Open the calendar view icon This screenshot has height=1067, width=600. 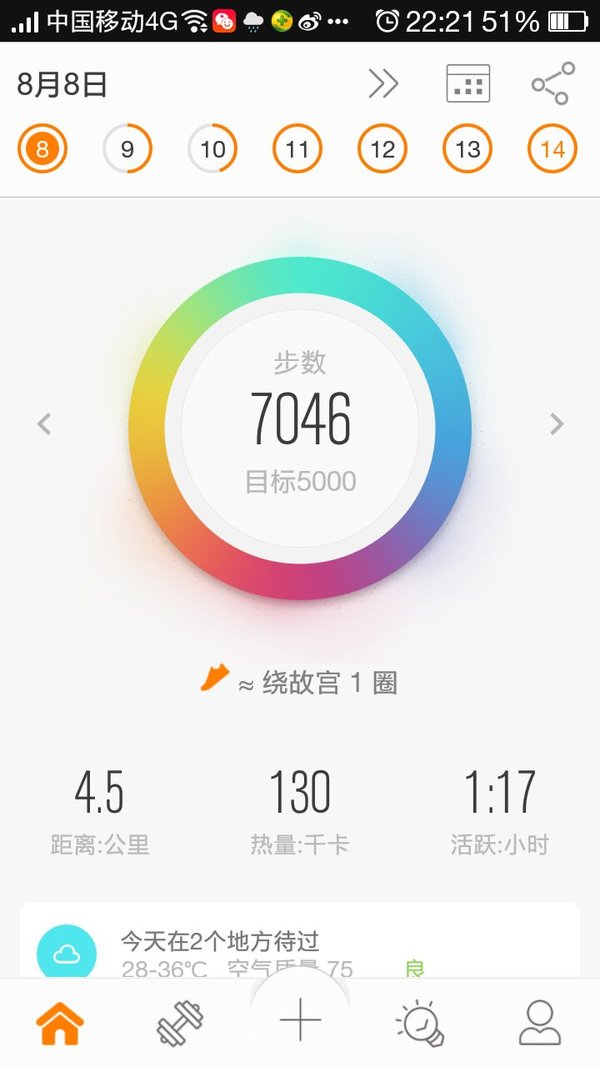[x=468, y=84]
